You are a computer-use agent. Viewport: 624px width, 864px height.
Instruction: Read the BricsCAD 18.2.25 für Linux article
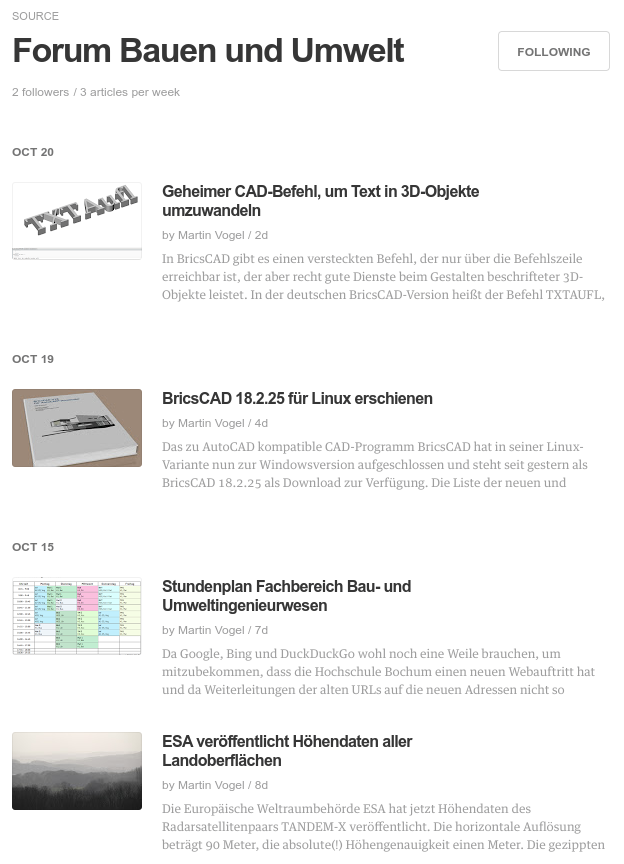pos(297,398)
